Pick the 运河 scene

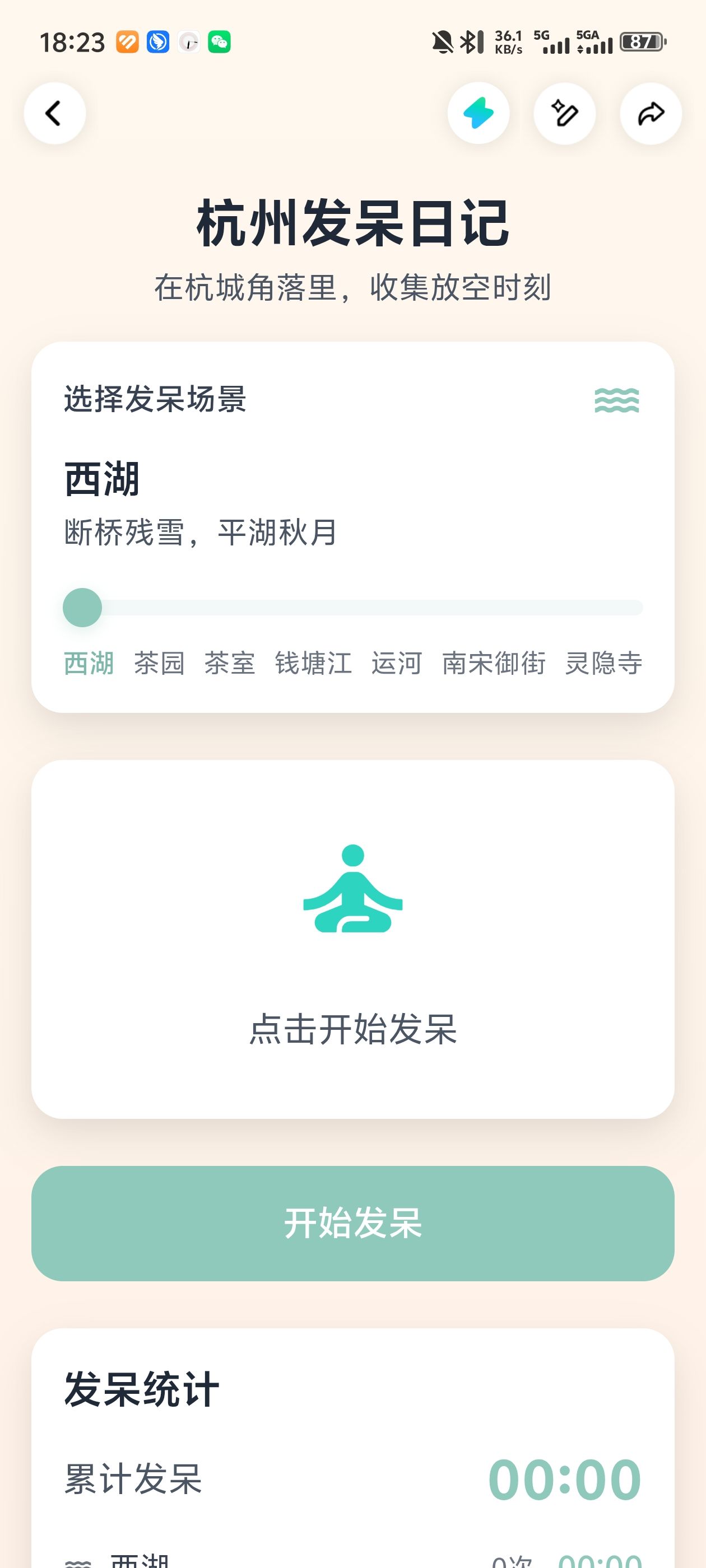[397, 663]
